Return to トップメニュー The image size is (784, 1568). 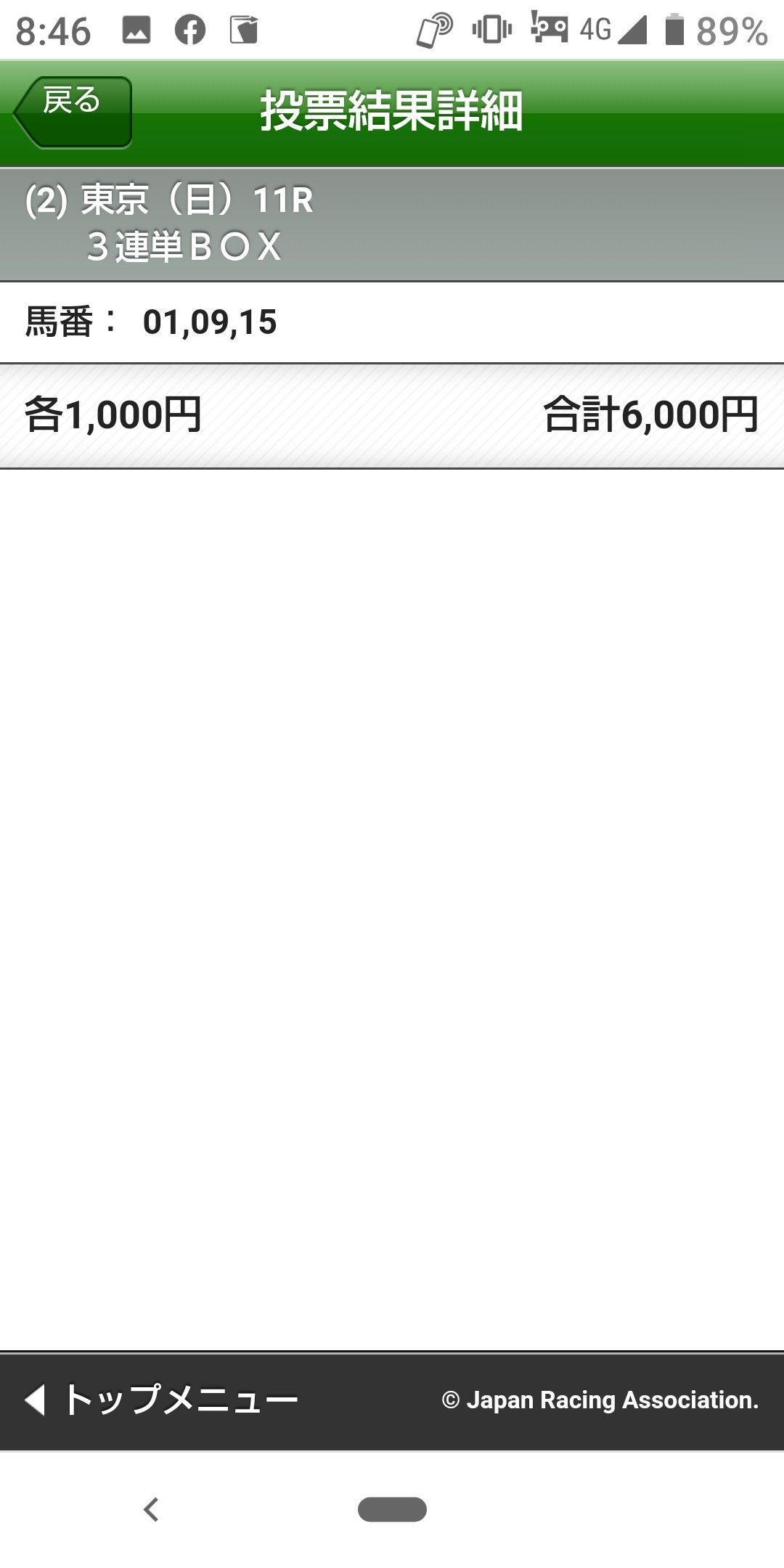[x=161, y=1399]
